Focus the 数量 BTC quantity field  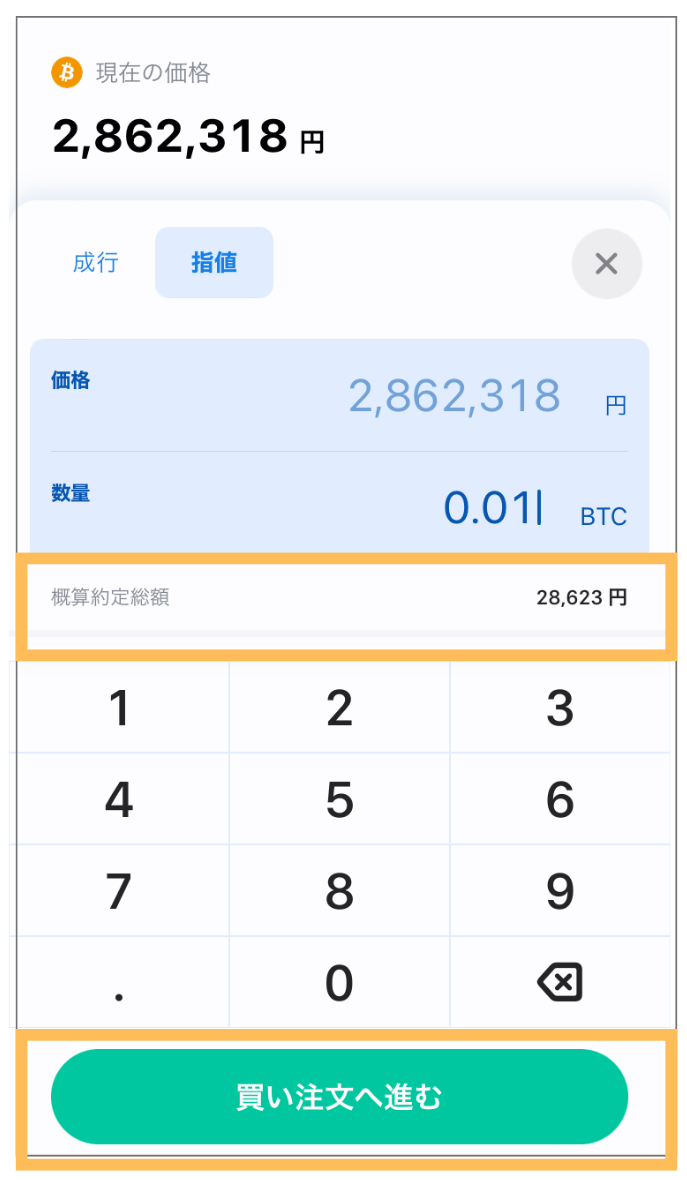click(339, 504)
